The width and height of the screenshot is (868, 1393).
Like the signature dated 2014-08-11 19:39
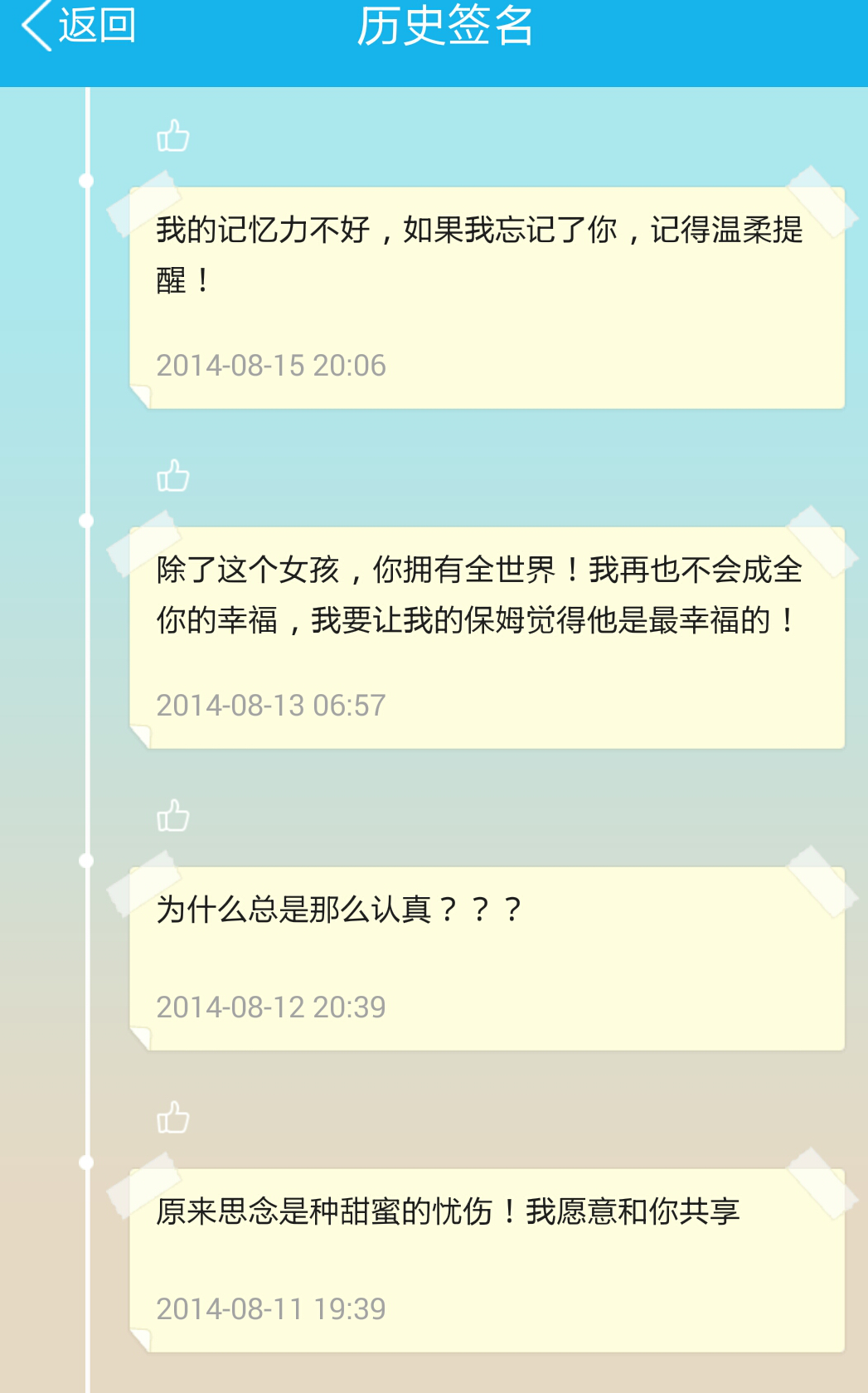(172, 1118)
